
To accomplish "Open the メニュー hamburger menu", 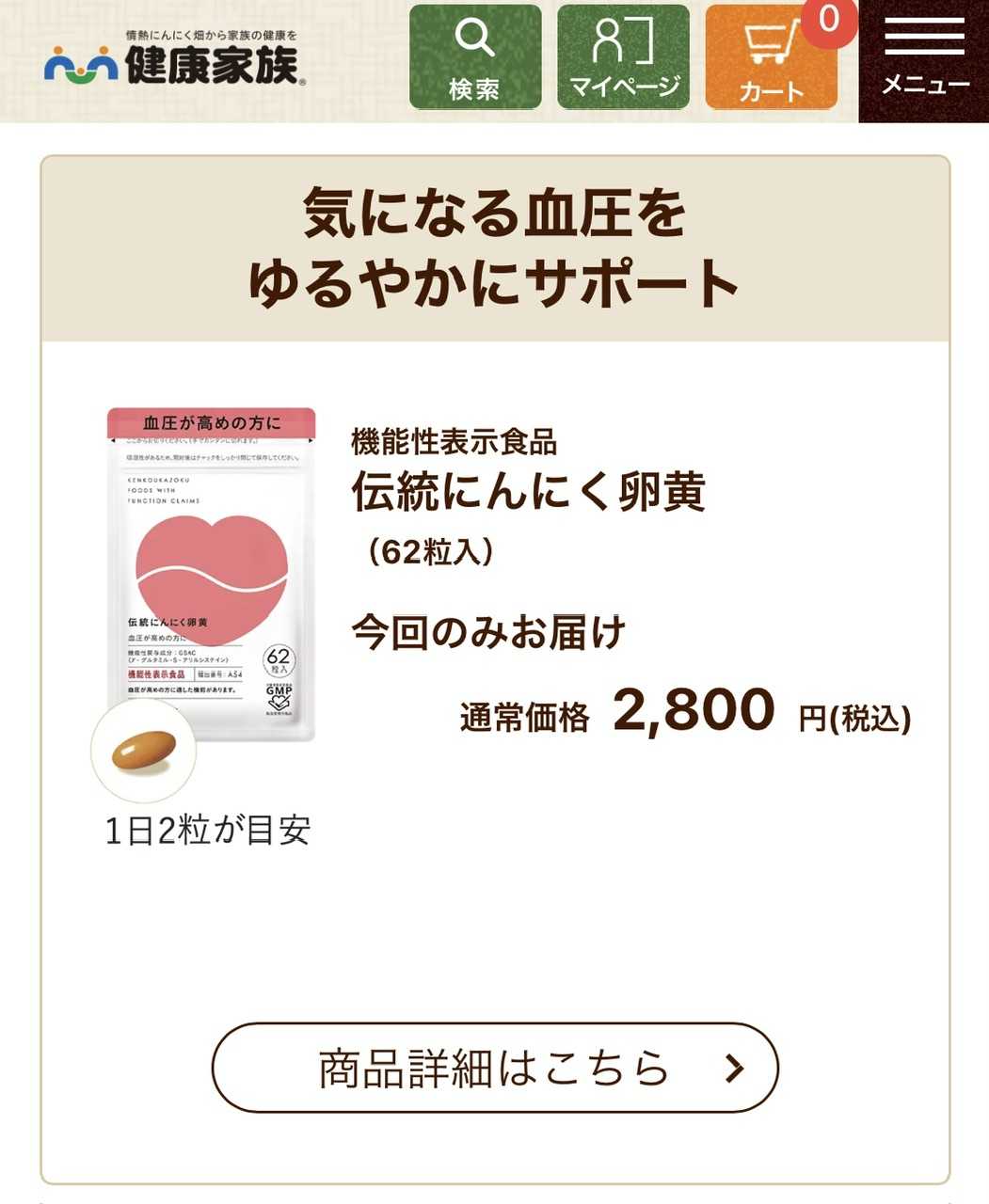I will (x=924, y=58).
